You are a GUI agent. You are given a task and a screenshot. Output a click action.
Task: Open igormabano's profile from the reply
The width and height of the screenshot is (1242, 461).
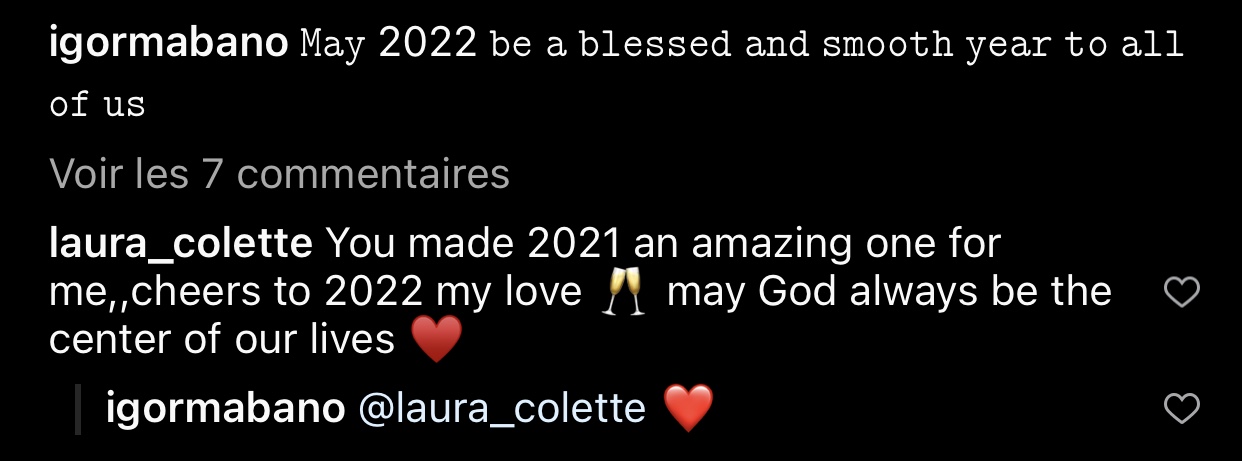[225, 408]
